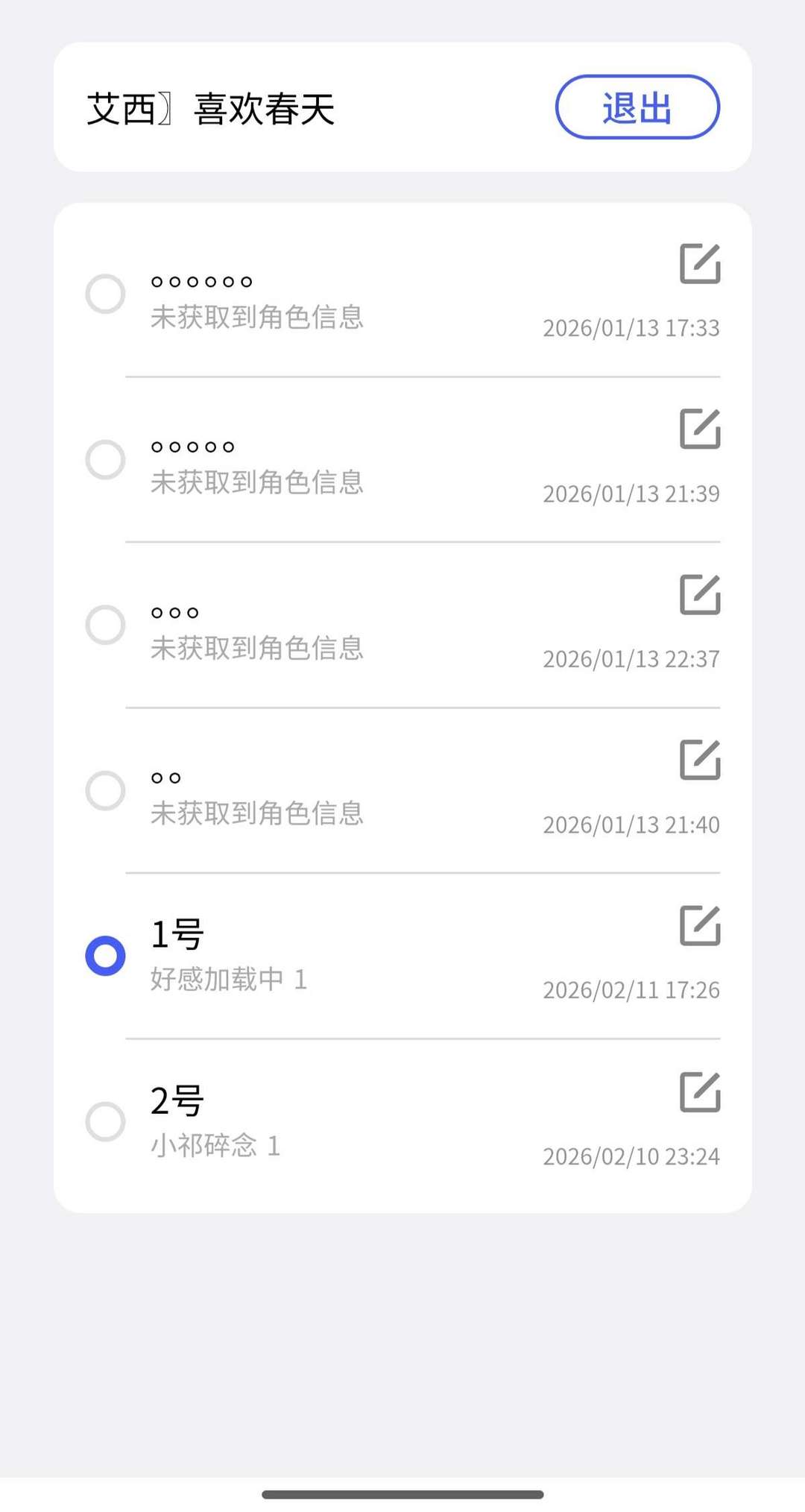Edit the 1号 account note
This screenshot has width=805, height=1512.
tap(700, 926)
